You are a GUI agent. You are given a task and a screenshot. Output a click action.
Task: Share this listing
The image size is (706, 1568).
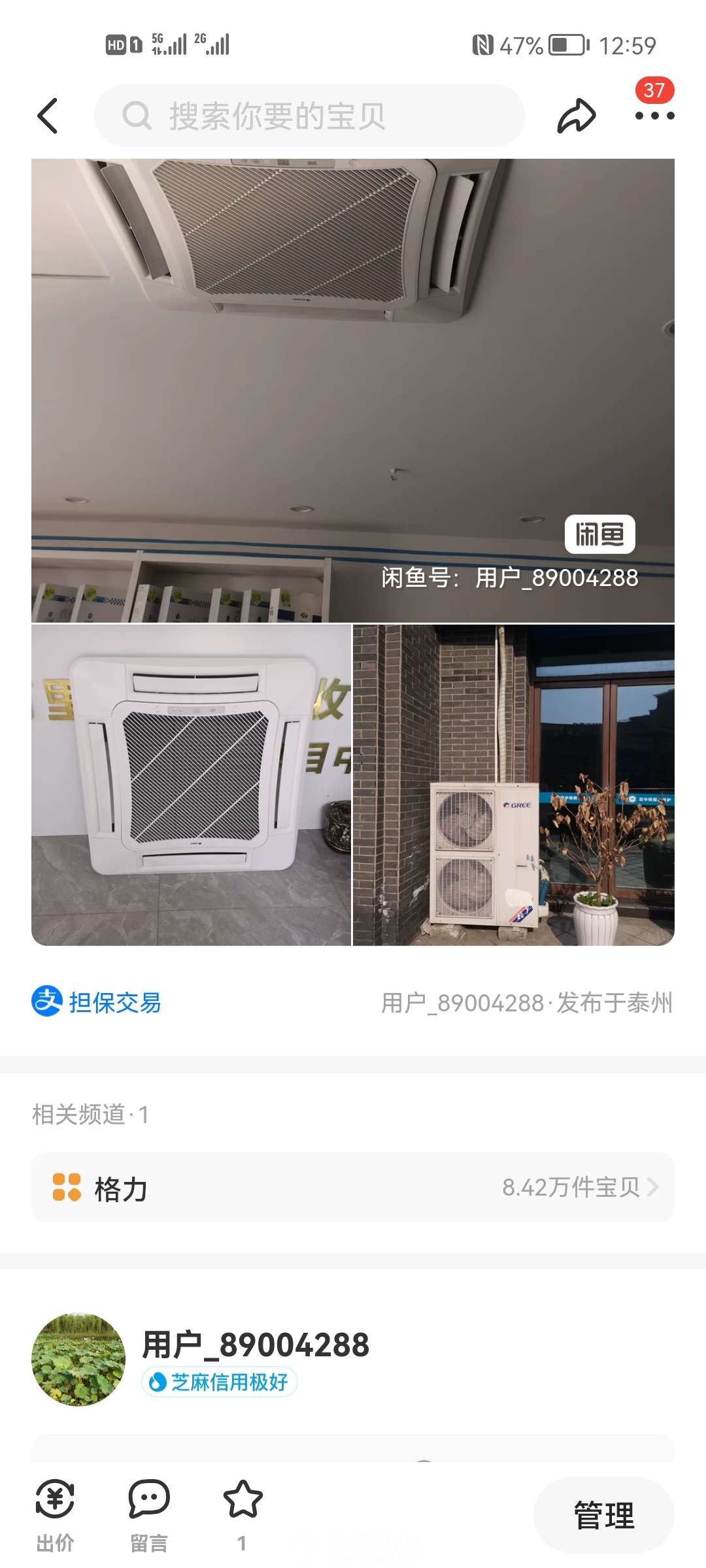pos(576,116)
